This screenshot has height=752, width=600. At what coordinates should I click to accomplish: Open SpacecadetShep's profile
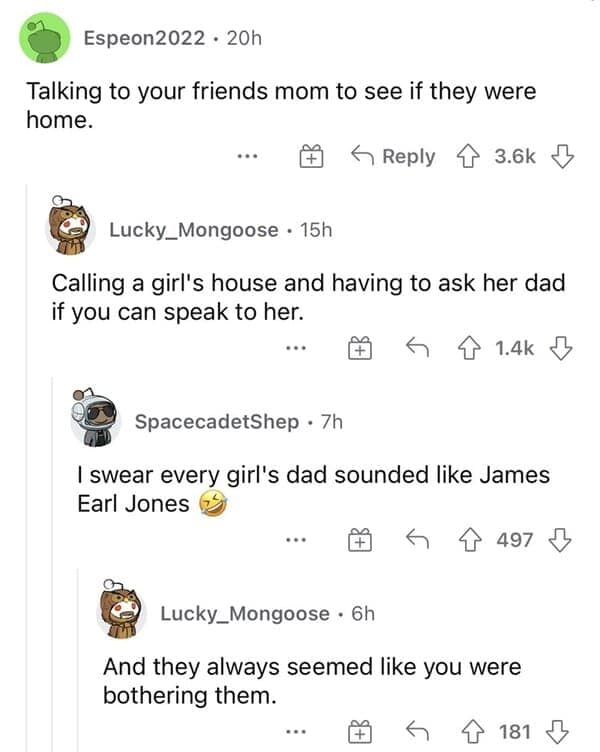coord(216,422)
